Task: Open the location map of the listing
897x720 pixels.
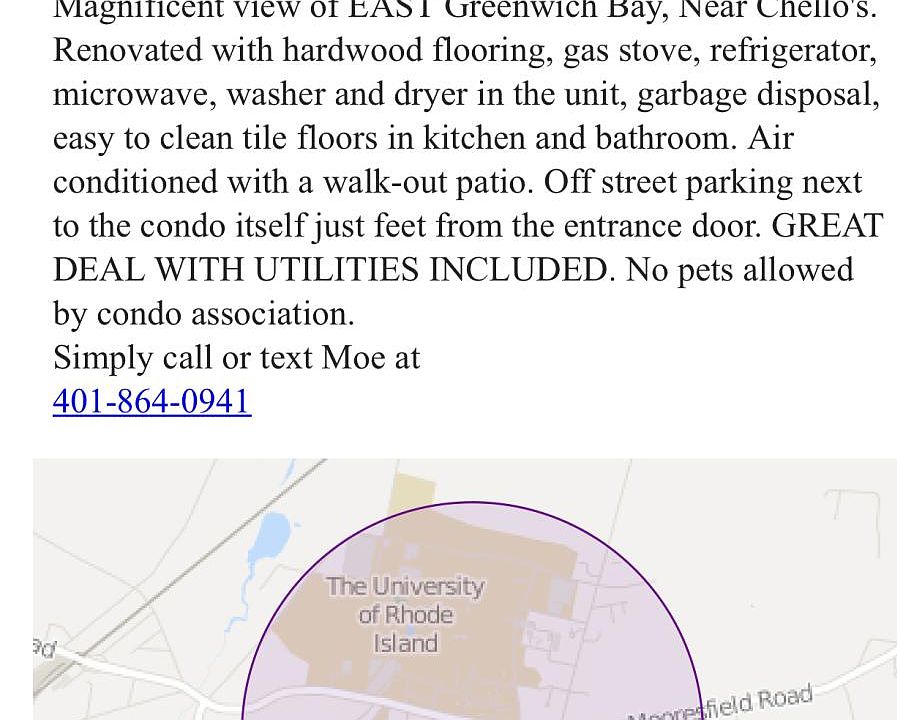Action: (464, 590)
